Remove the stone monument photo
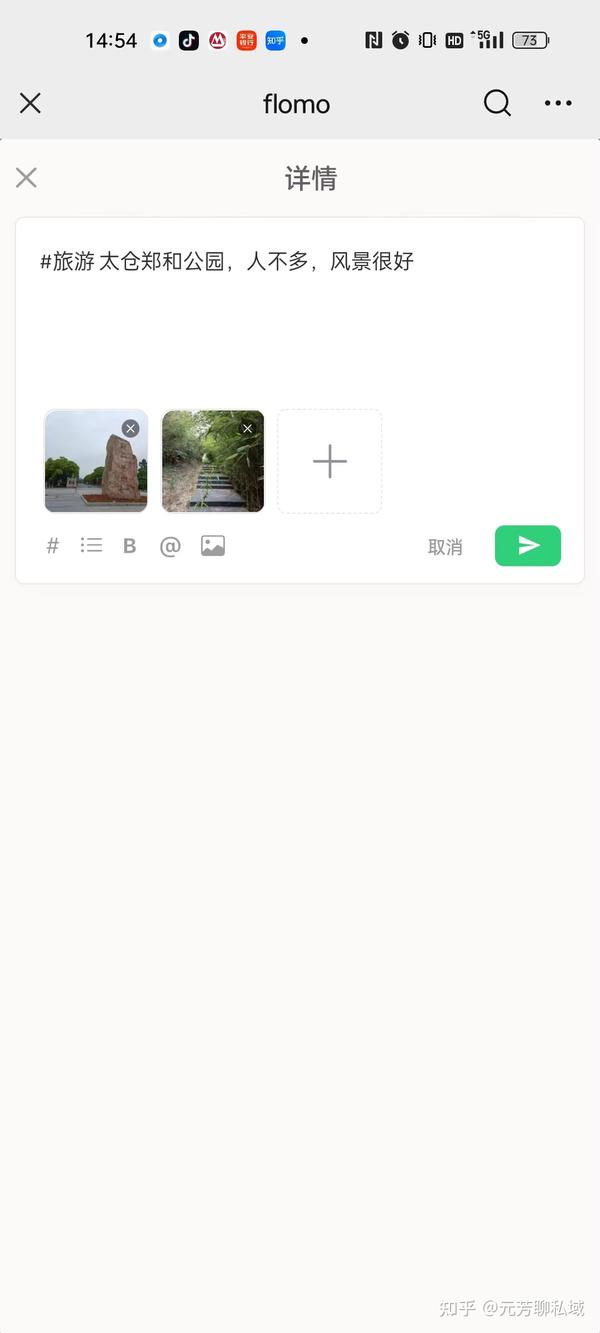 pos(130,428)
